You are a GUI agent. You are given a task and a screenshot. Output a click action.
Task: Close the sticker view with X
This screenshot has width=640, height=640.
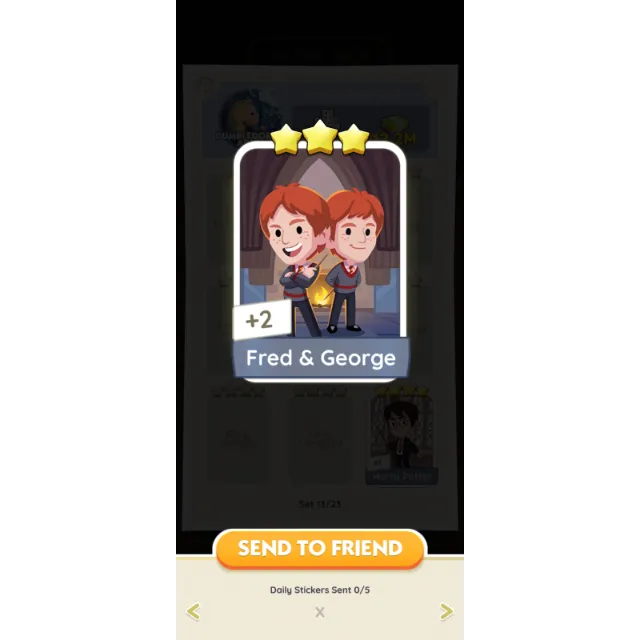tap(320, 612)
